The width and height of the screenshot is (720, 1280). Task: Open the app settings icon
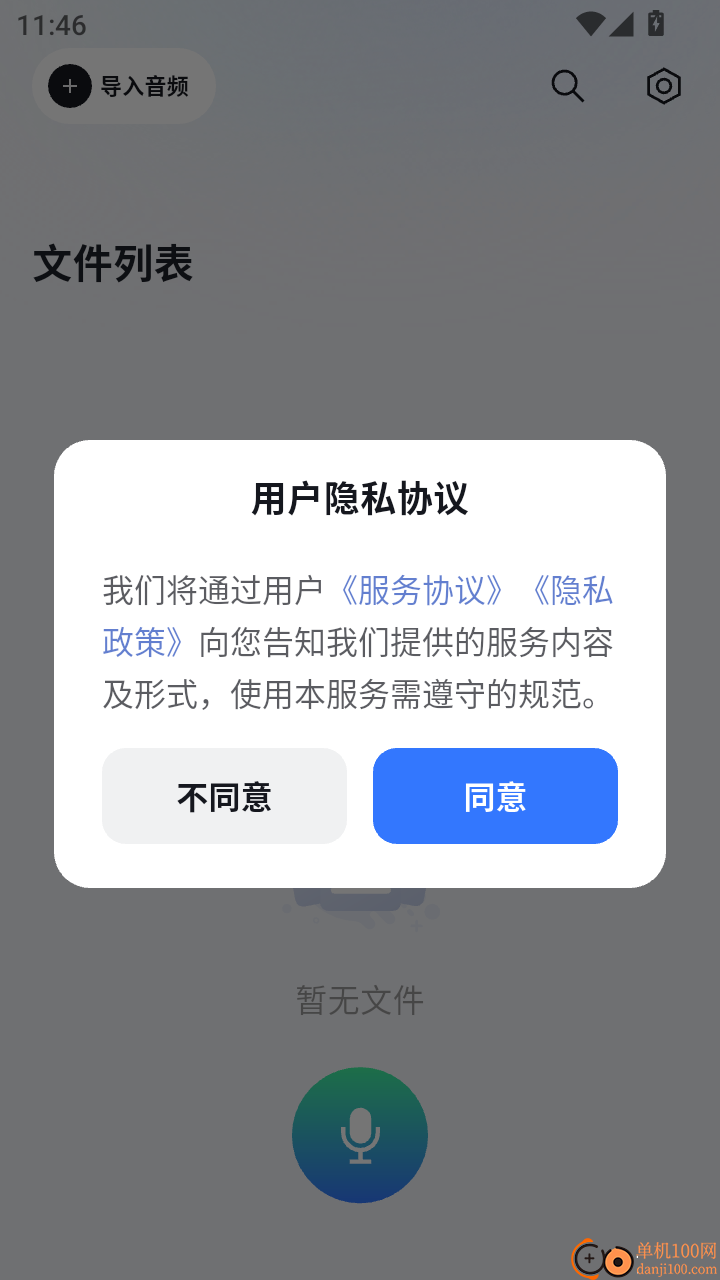point(663,87)
